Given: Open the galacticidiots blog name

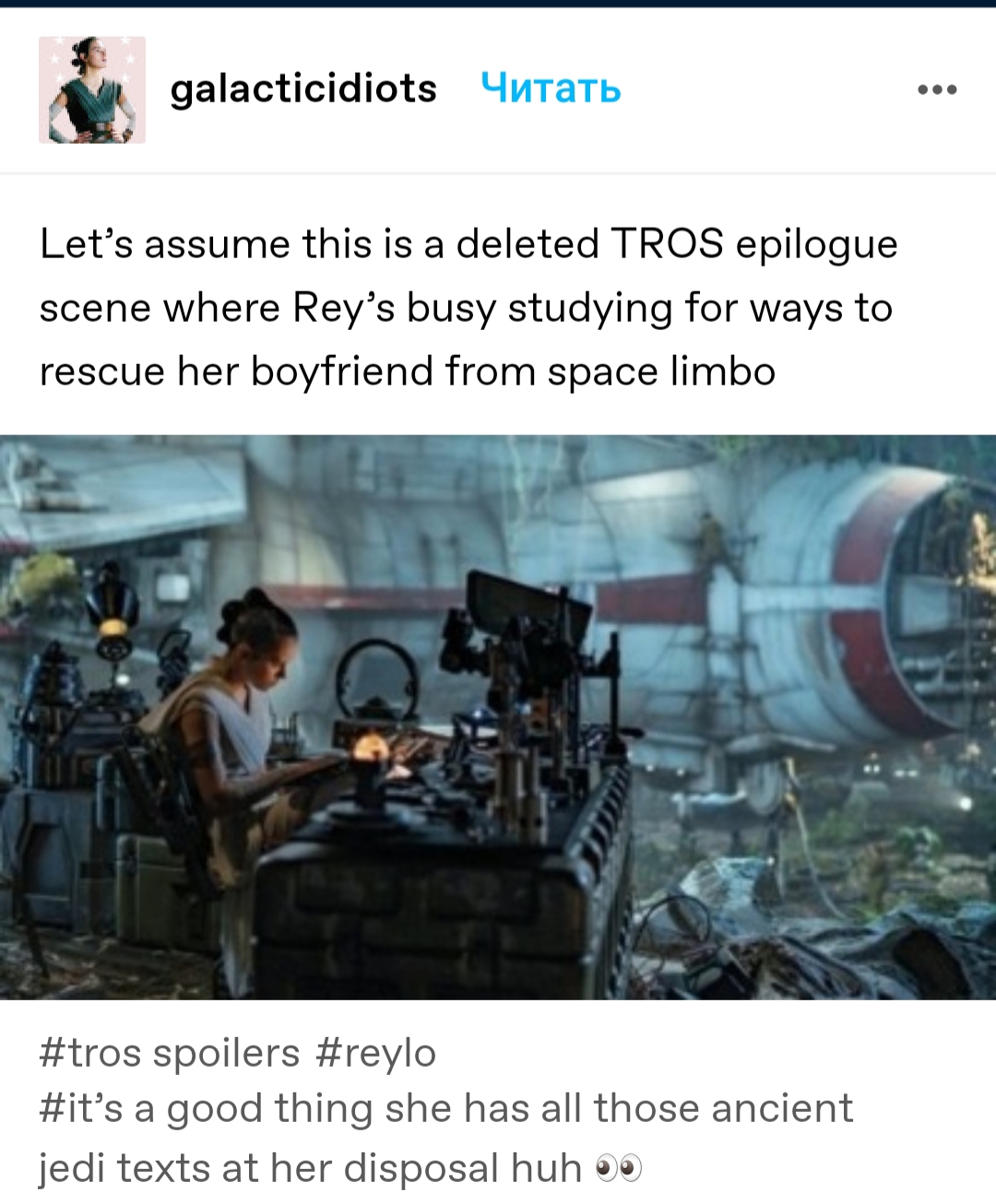Looking at the screenshot, I should pyautogui.click(x=303, y=89).
